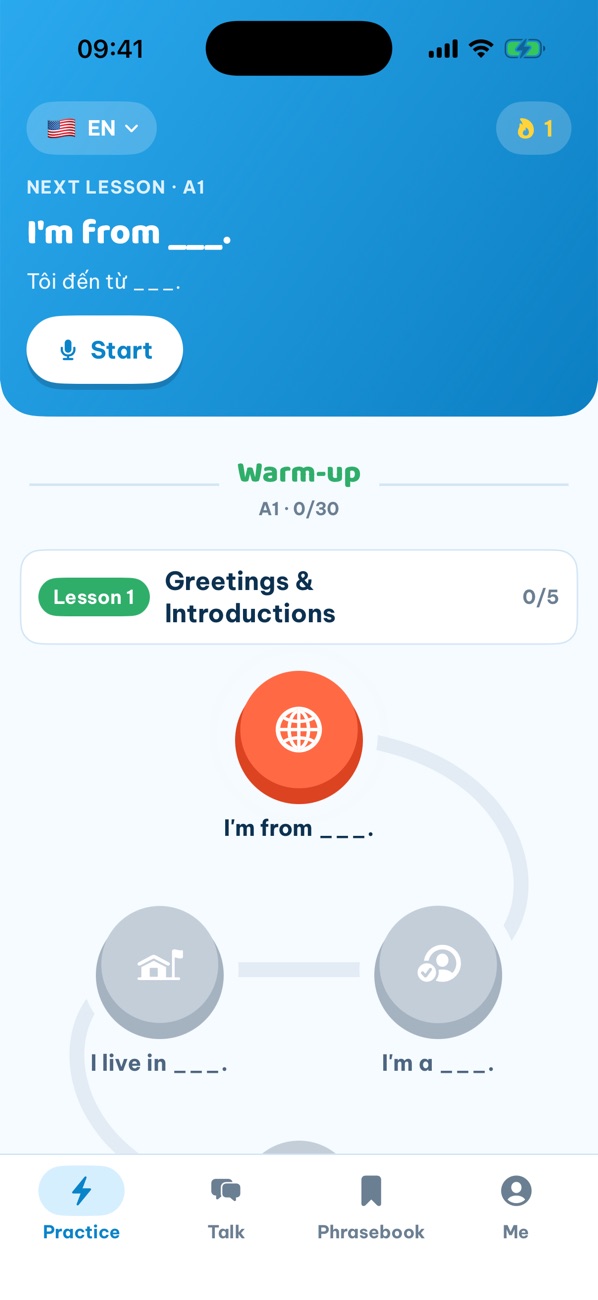Screen dimensions: 598x1300
Task: Select the "I'm from ___." globe node
Action: coord(298,738)
